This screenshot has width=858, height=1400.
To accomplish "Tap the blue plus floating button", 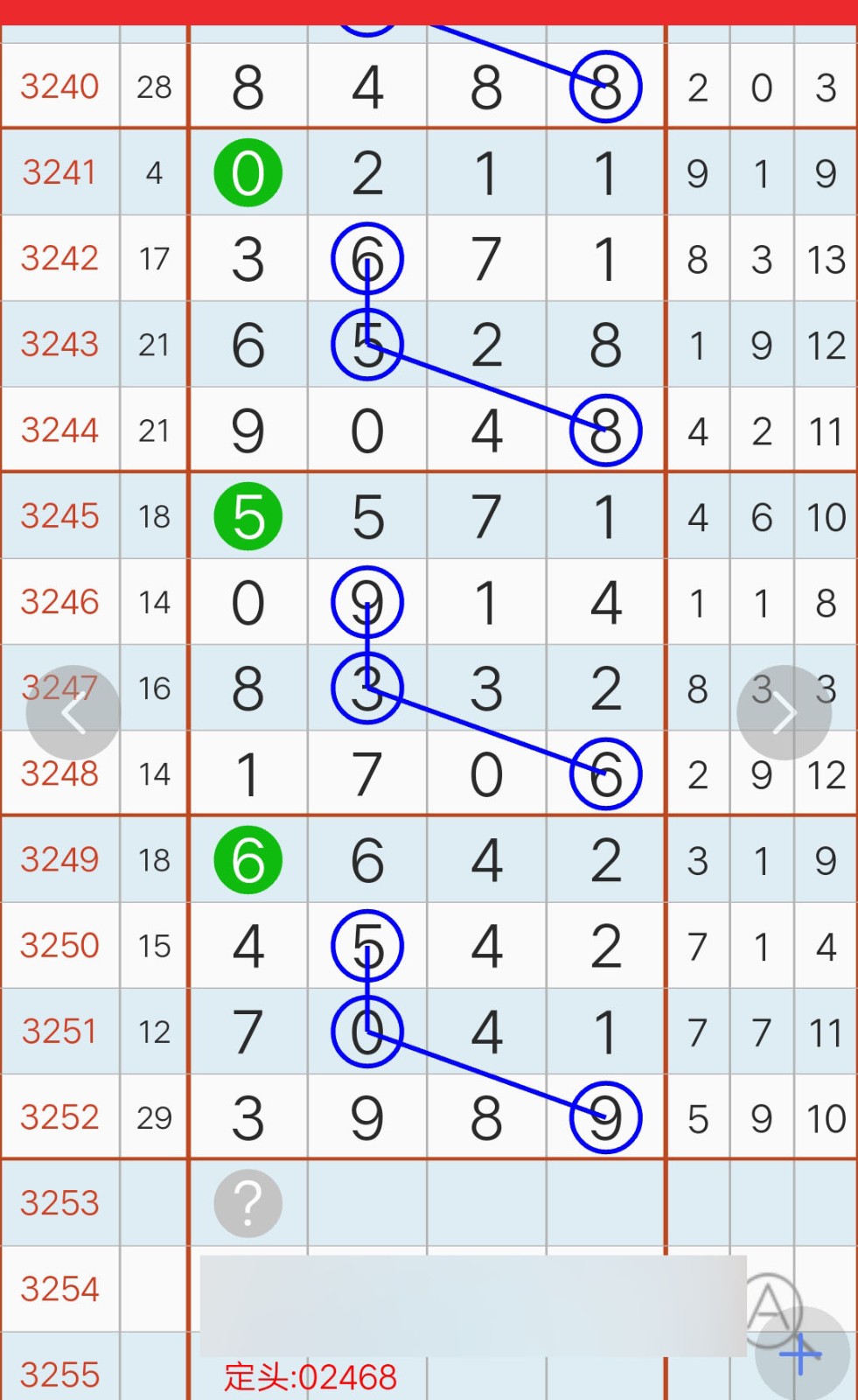I will point(801,1354).
